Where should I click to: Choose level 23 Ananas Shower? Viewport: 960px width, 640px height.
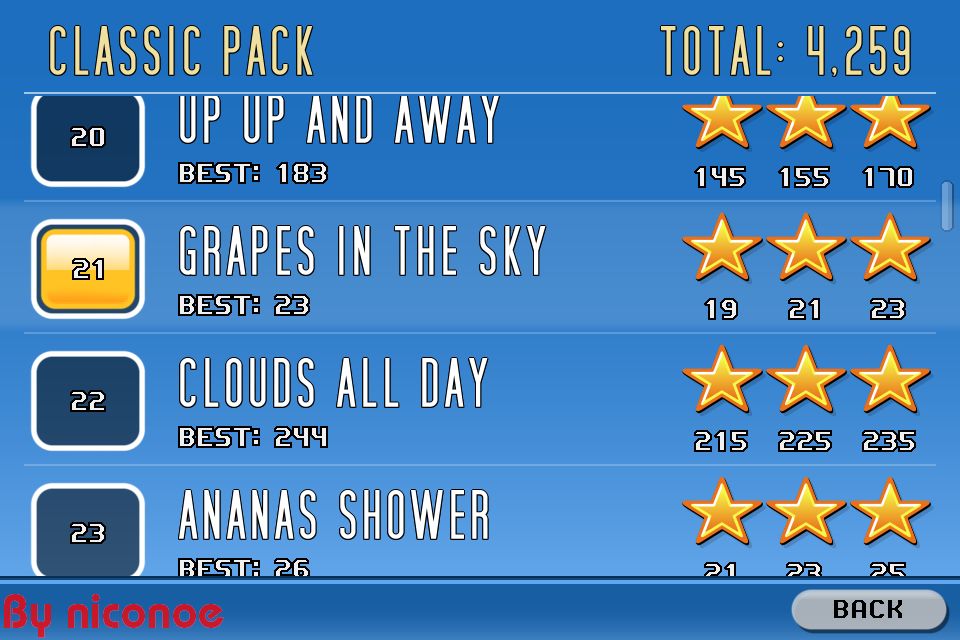[x=88, y=531]
